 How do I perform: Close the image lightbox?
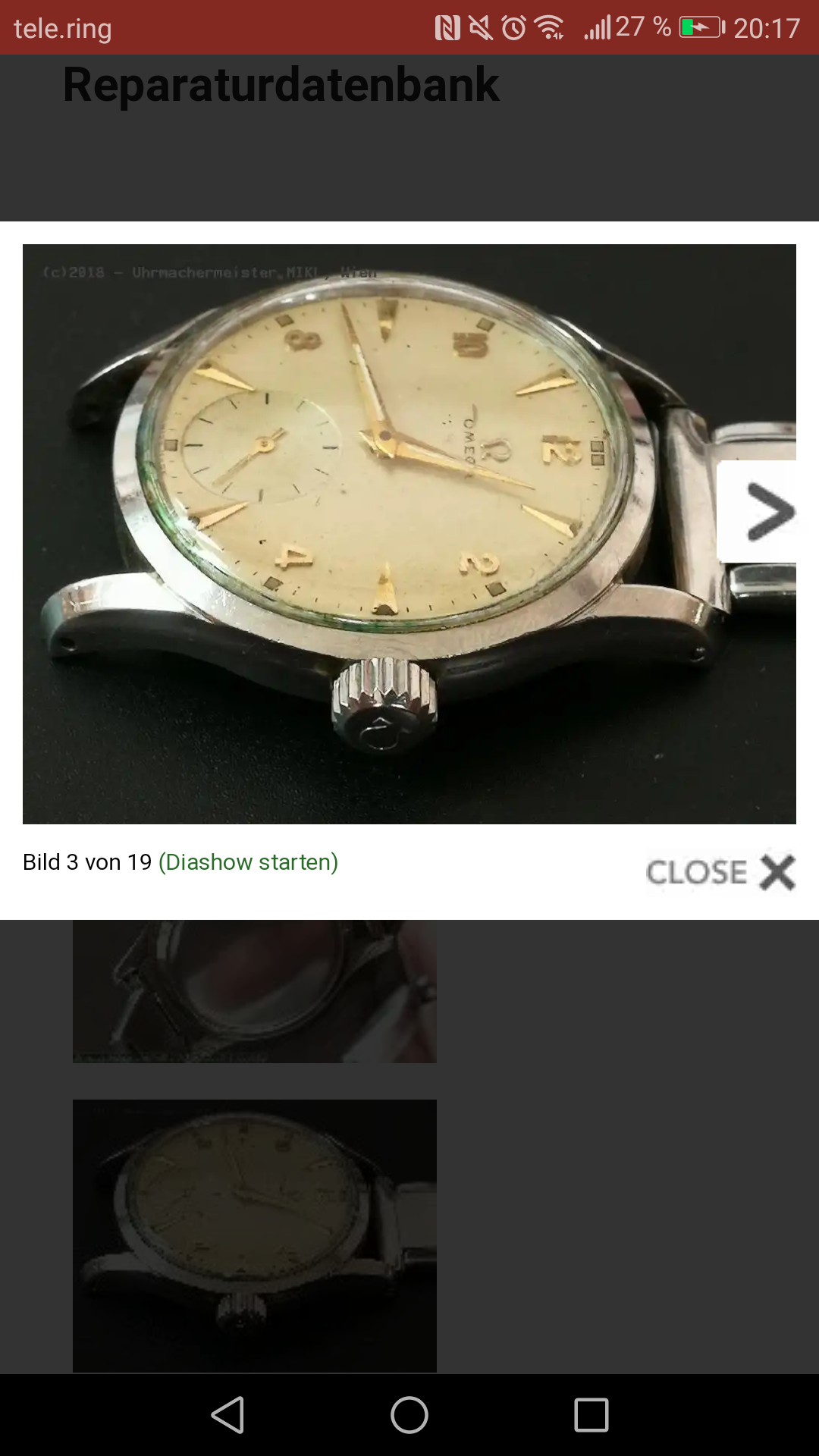click(720, 872)
